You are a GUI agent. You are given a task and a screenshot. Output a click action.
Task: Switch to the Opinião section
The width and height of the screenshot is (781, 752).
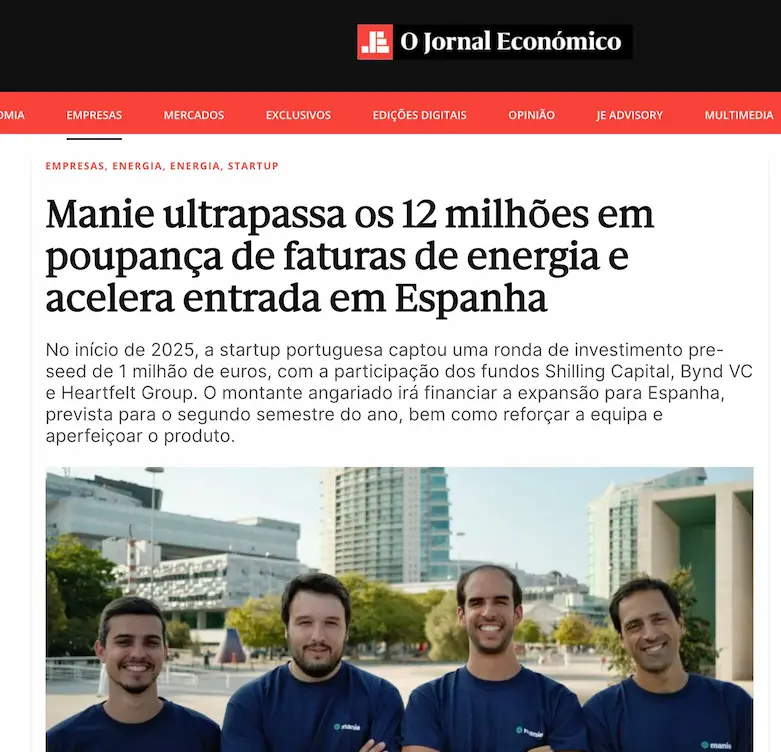tap(531, 115)
